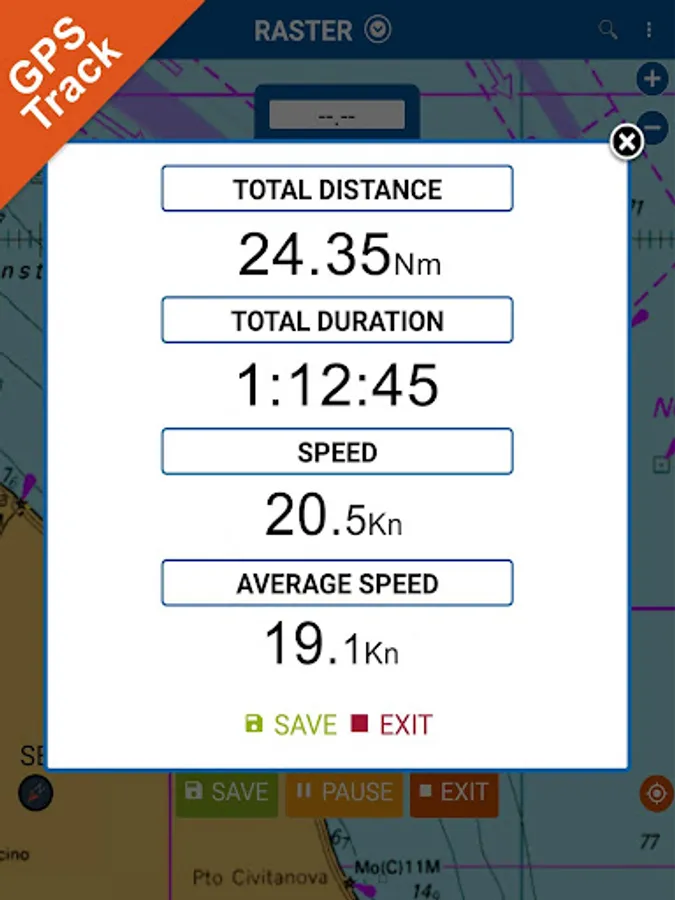Screen dimensions: 675x900
Task: Tap the compass icon on the map
Action: pos(36,793)
